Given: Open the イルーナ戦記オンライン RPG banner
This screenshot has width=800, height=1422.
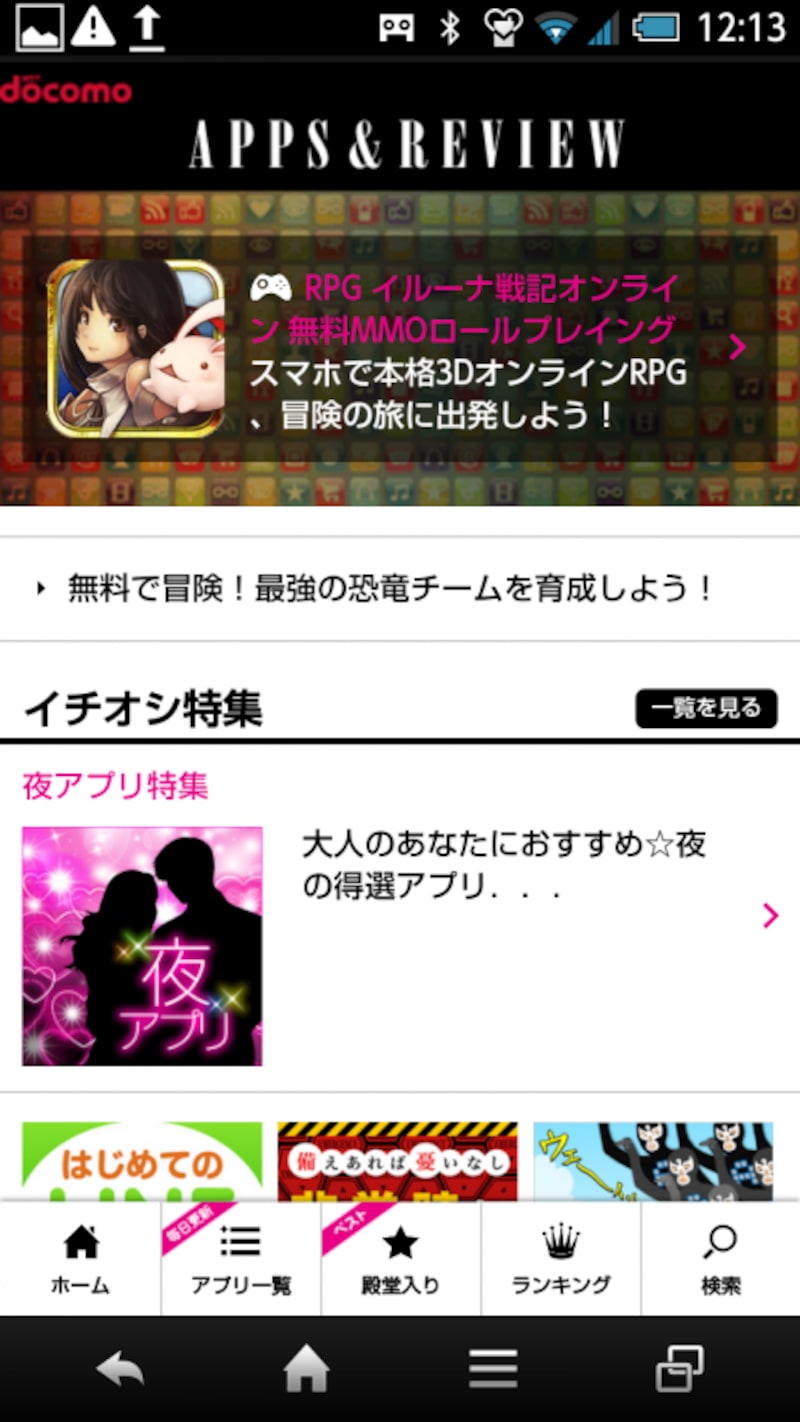Looking at the screenshot, I should pyautogui.click(x=400, y=348).
